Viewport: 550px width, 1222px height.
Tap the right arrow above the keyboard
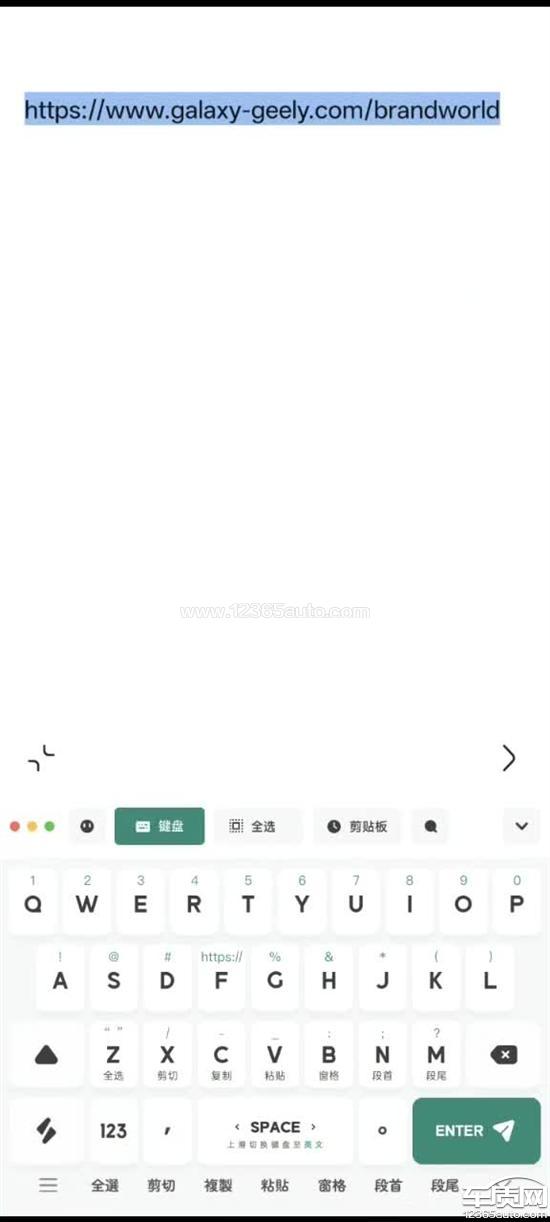tap(509, 758)
